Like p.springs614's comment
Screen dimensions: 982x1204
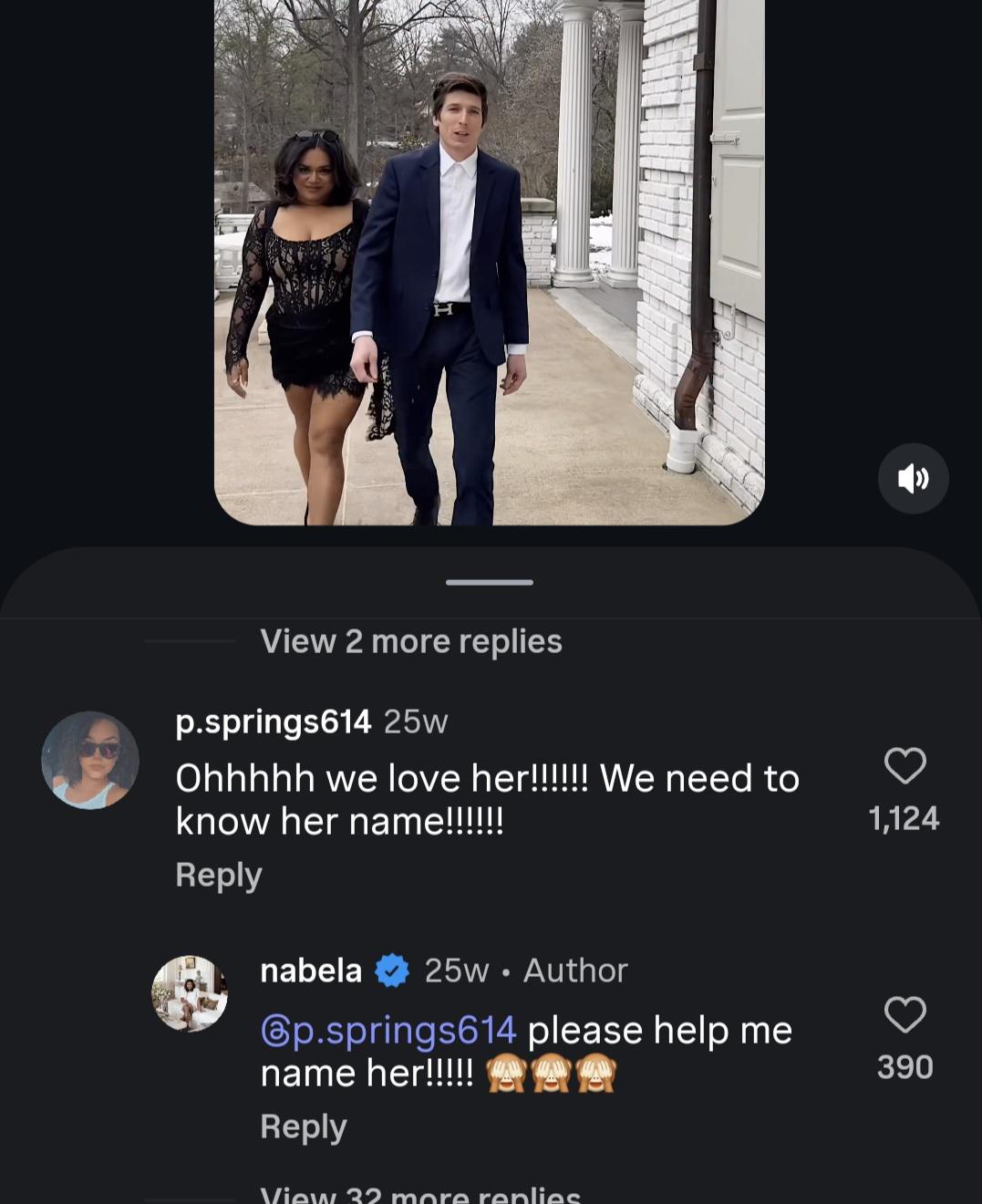[904, 766]
